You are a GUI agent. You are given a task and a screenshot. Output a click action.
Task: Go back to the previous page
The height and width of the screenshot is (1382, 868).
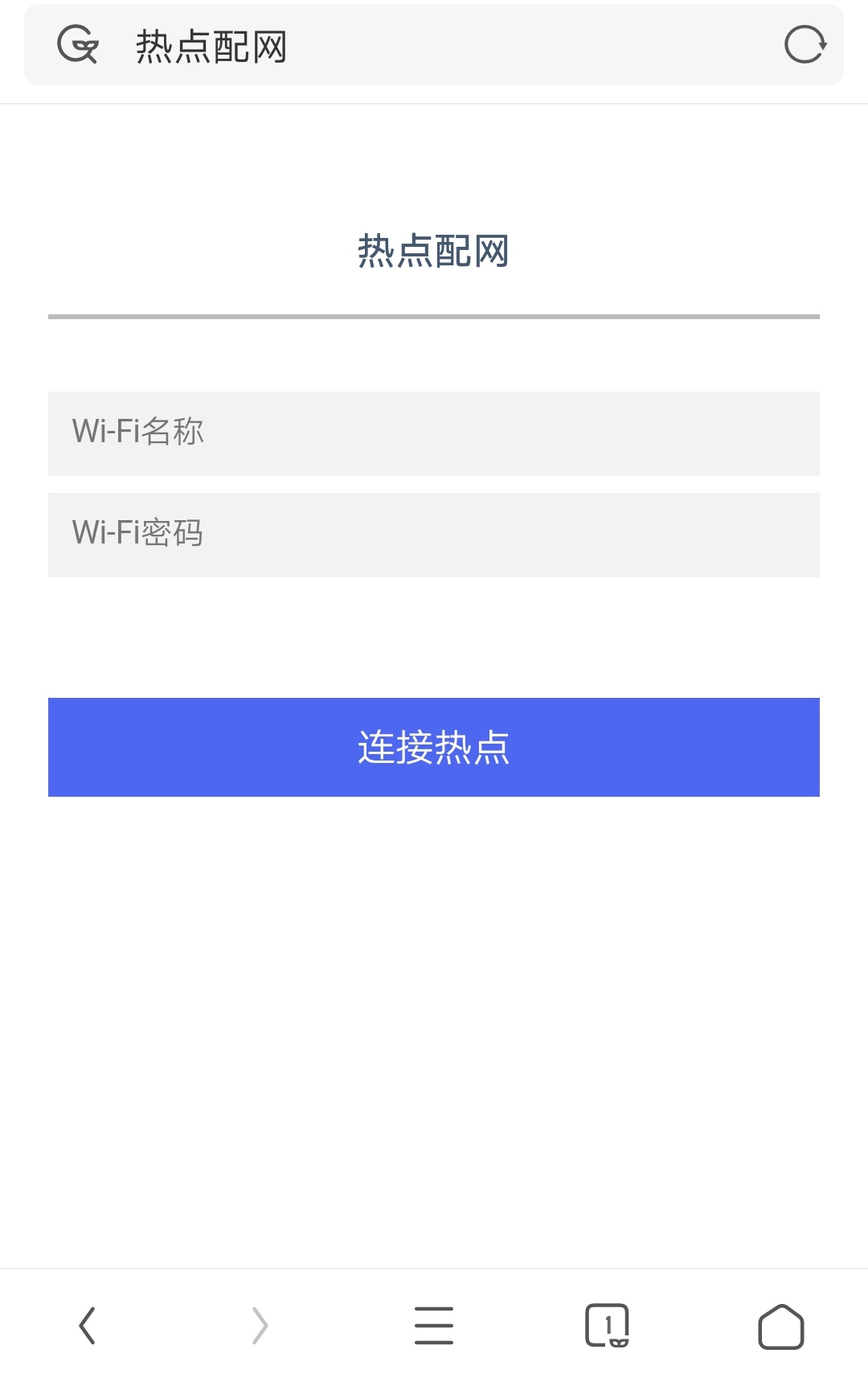click(88, 1325)
